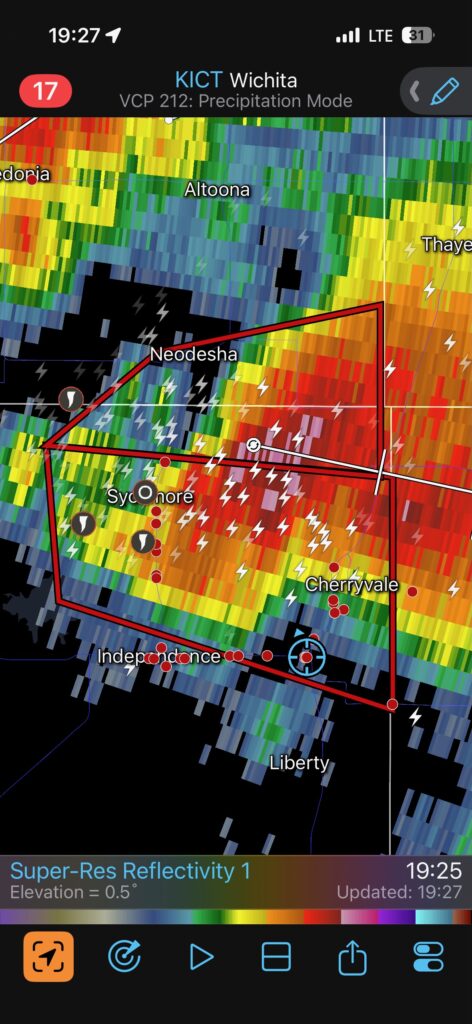Viewport: 472px width, 1024px height.
Task: Tap the blue crosshair location marker
Action: (307, 656)
